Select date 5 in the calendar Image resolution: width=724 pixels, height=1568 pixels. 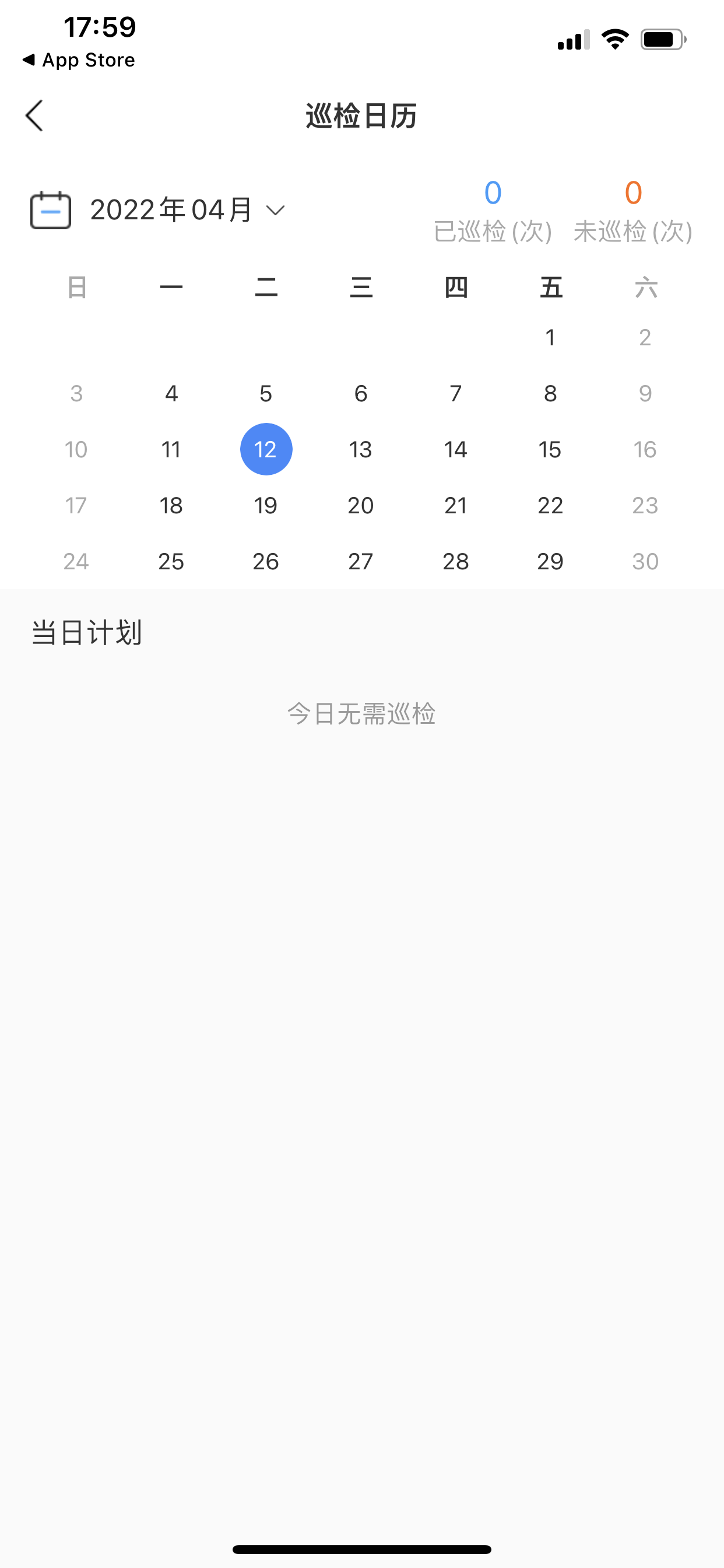pos(266,393)
